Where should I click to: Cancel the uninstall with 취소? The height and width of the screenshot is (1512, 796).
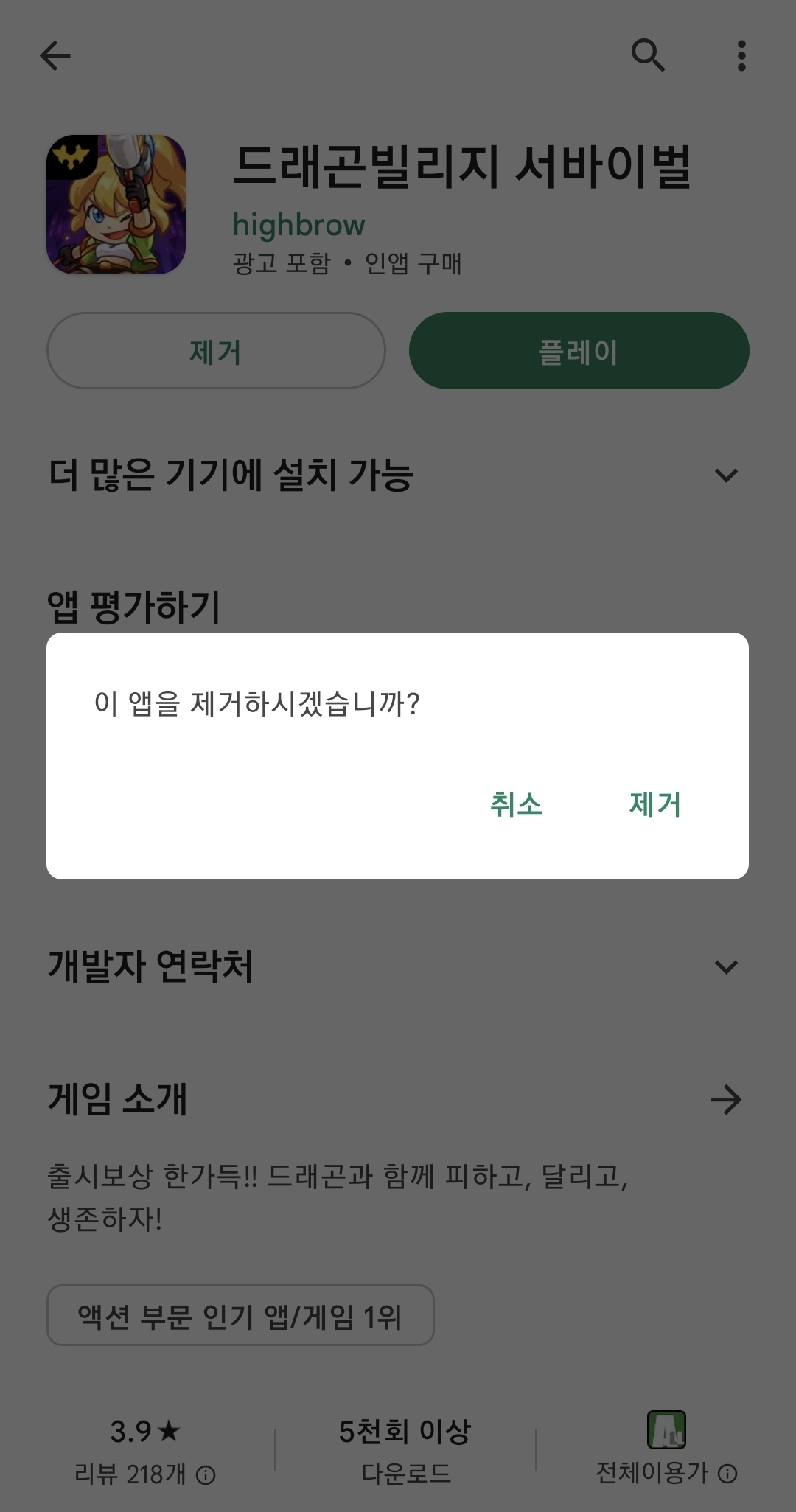516,804
